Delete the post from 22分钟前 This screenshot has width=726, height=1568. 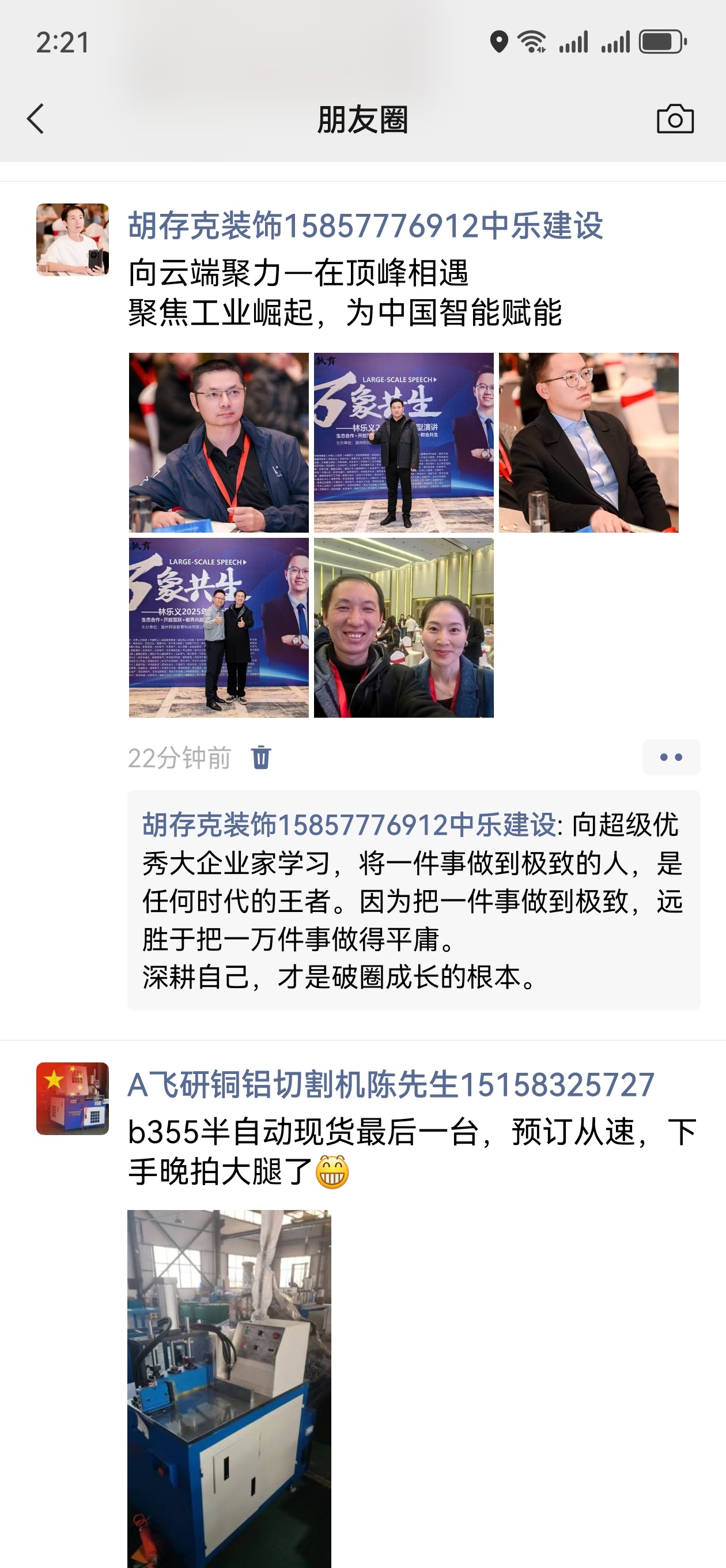tap(261, 758)
